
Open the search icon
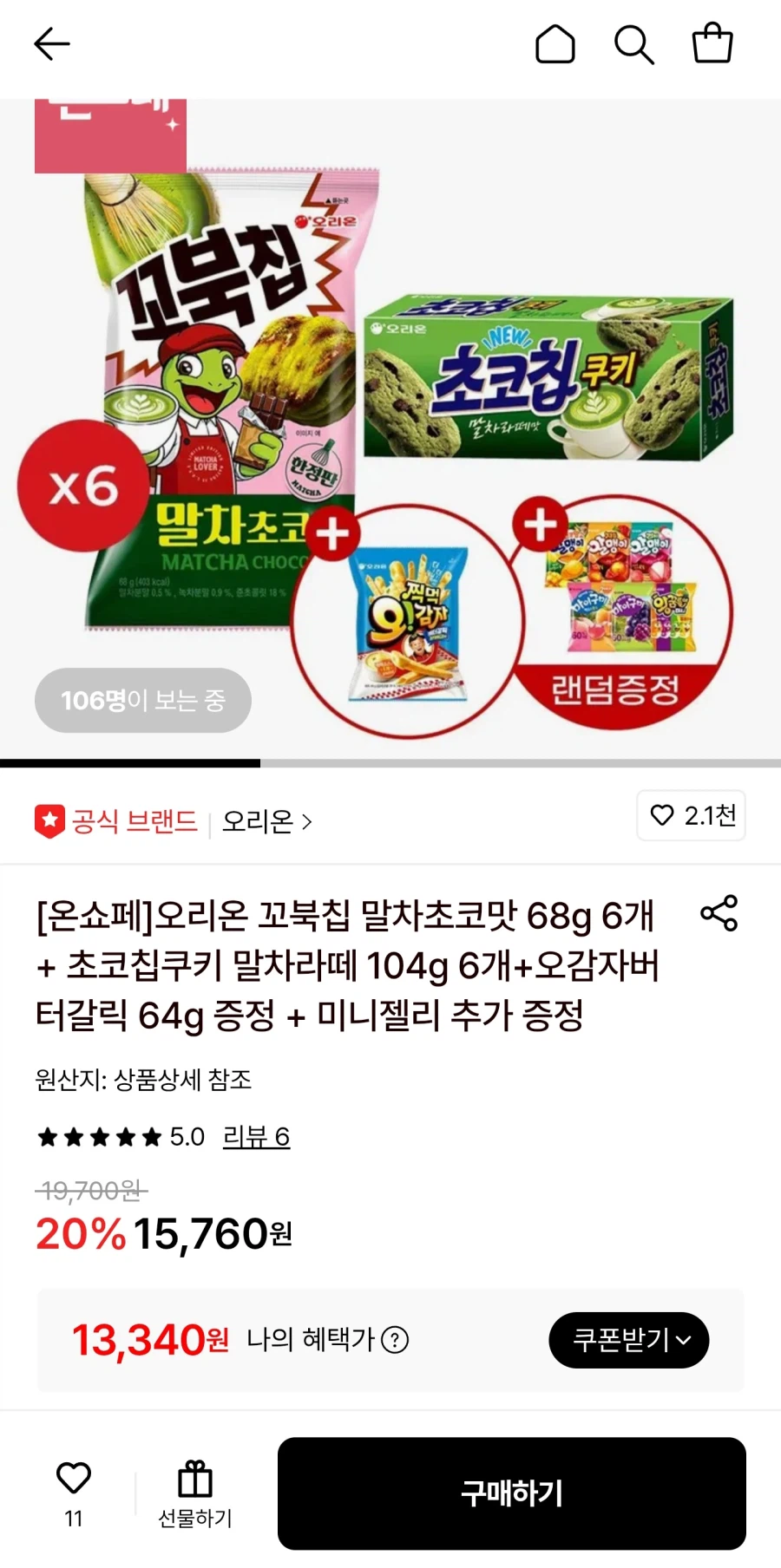(x=633, y=43)
